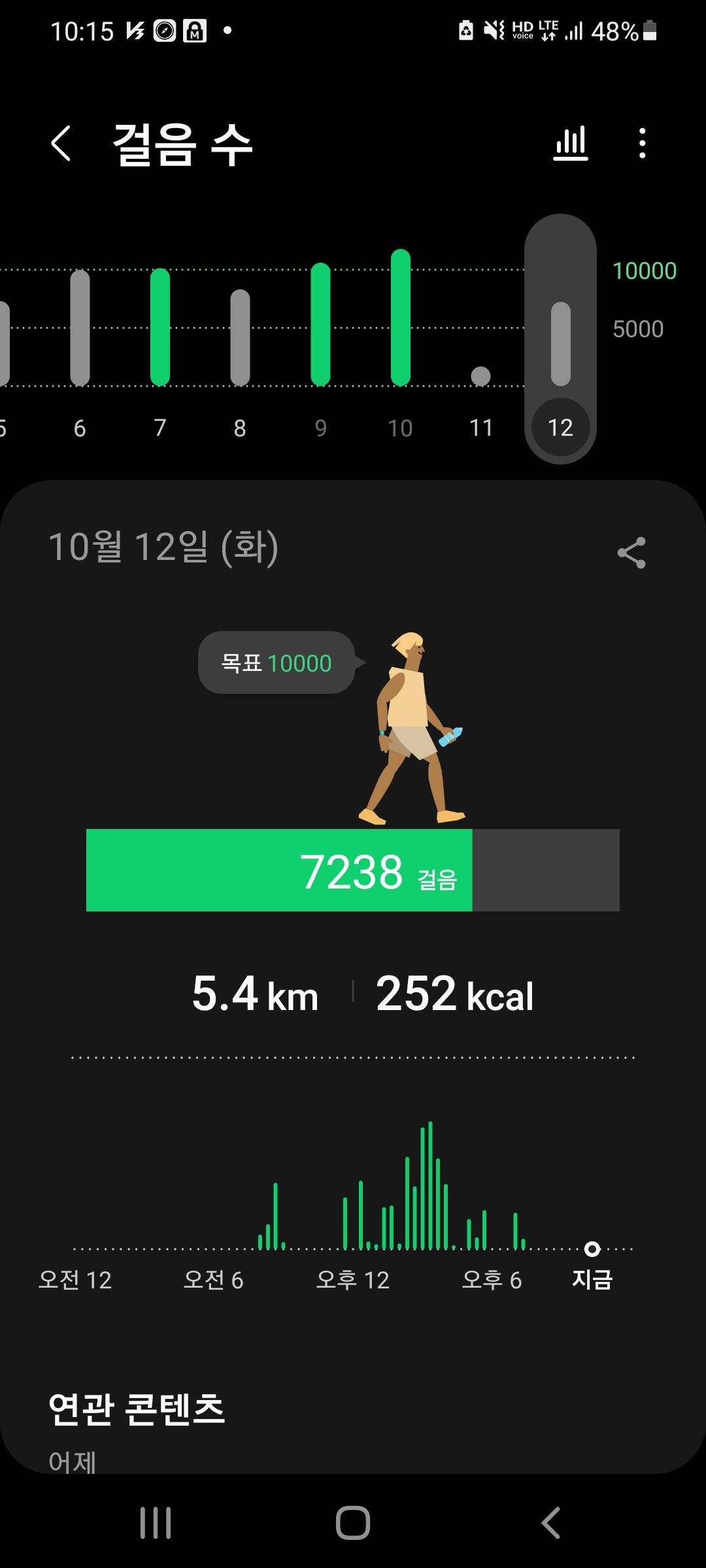This screenshot has height=1568, width=706.
Task: Tap the 목표 10000 goal bubble
Action: (x=277, y=662)
